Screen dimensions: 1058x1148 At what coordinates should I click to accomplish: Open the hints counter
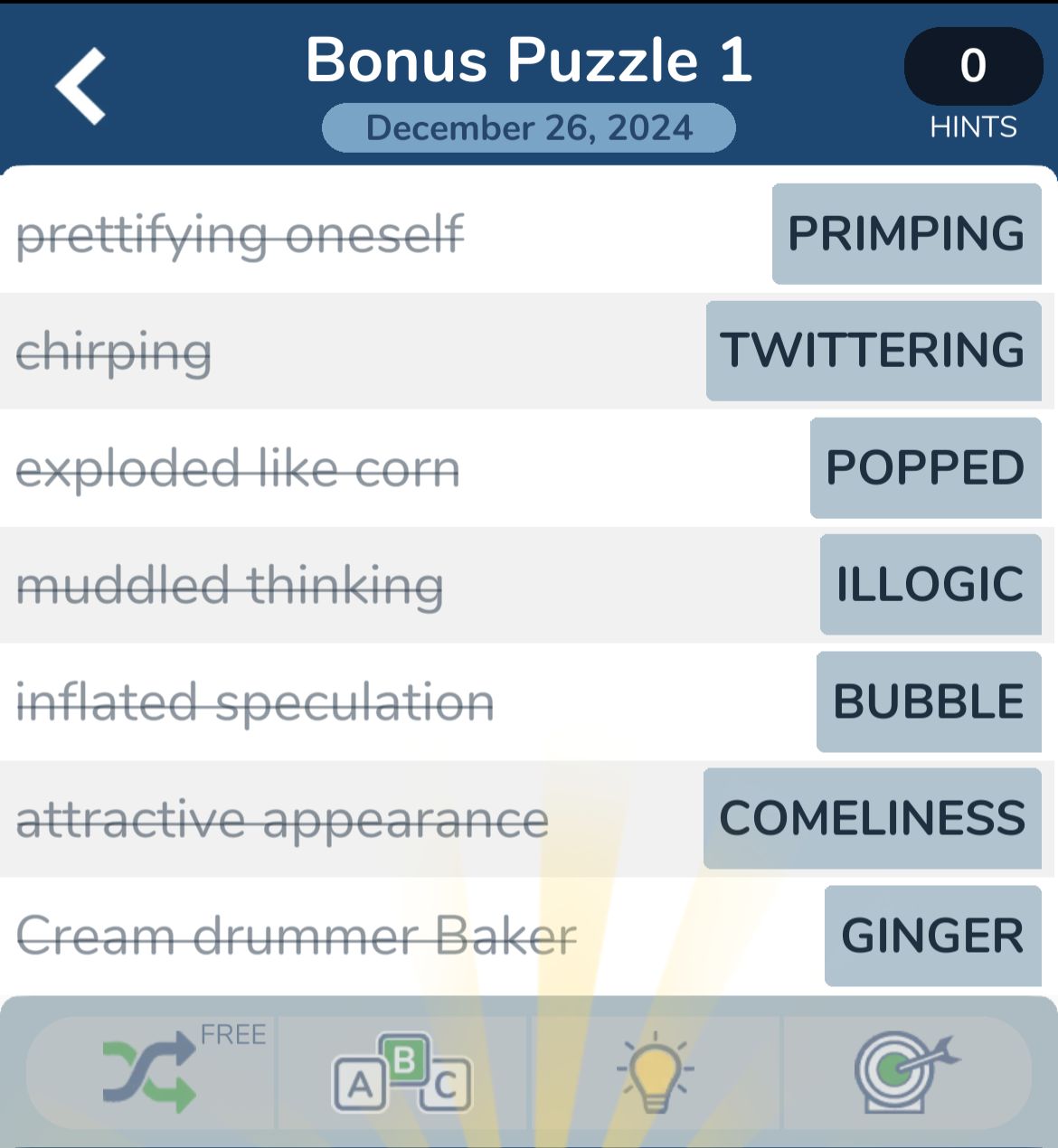pos(973,67)
